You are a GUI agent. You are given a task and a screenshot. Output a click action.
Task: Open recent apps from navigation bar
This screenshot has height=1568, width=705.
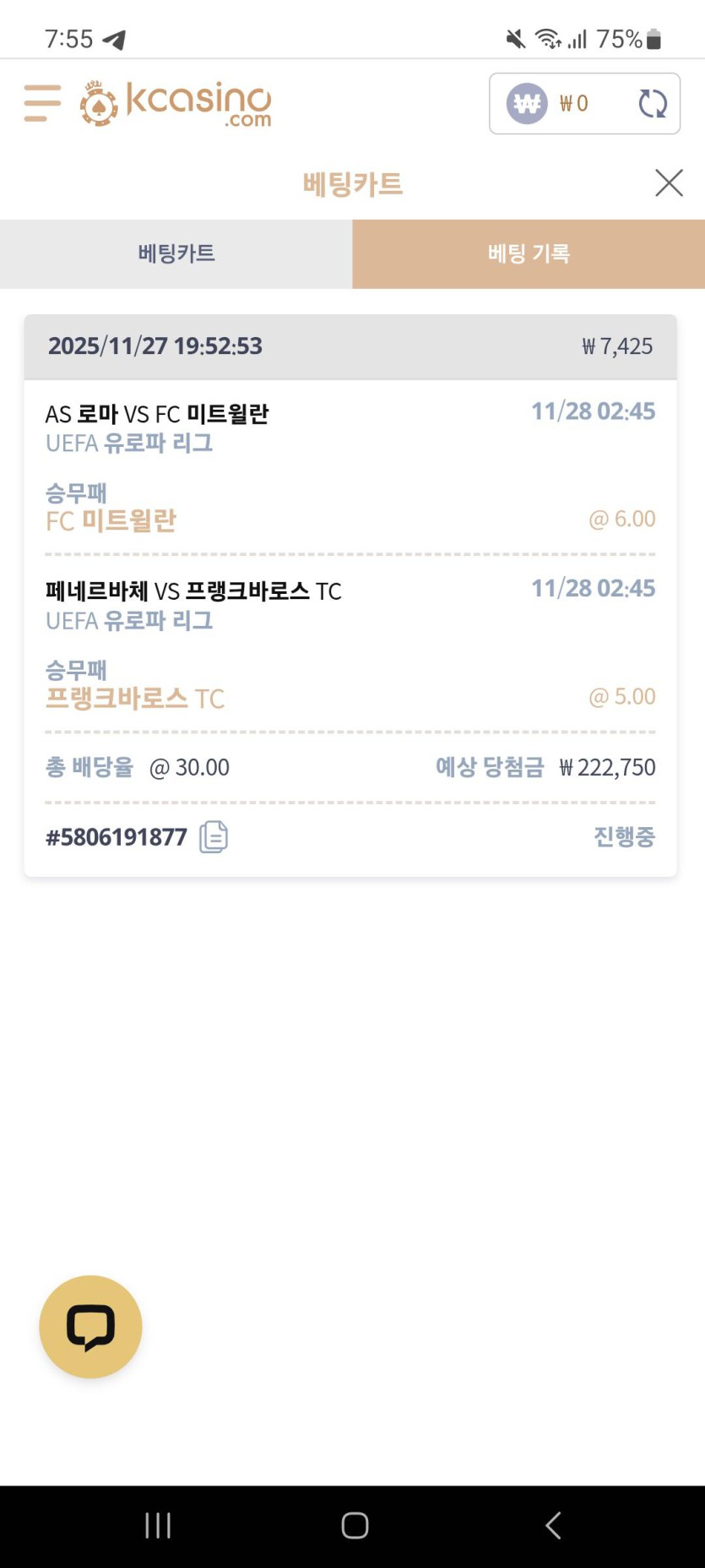point(158,1525)
